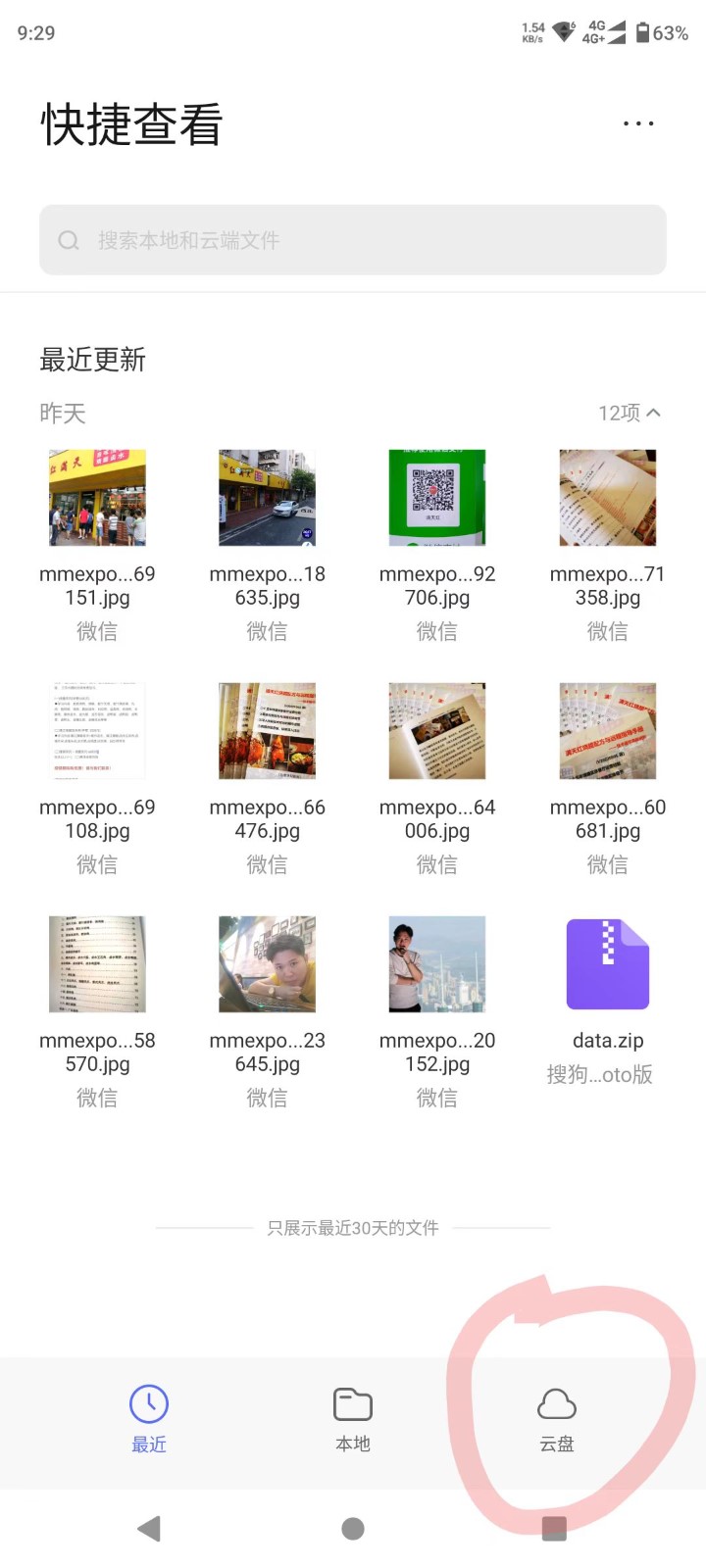
Task: Open image mmexpo...23645.jpg
Action: 267,964
